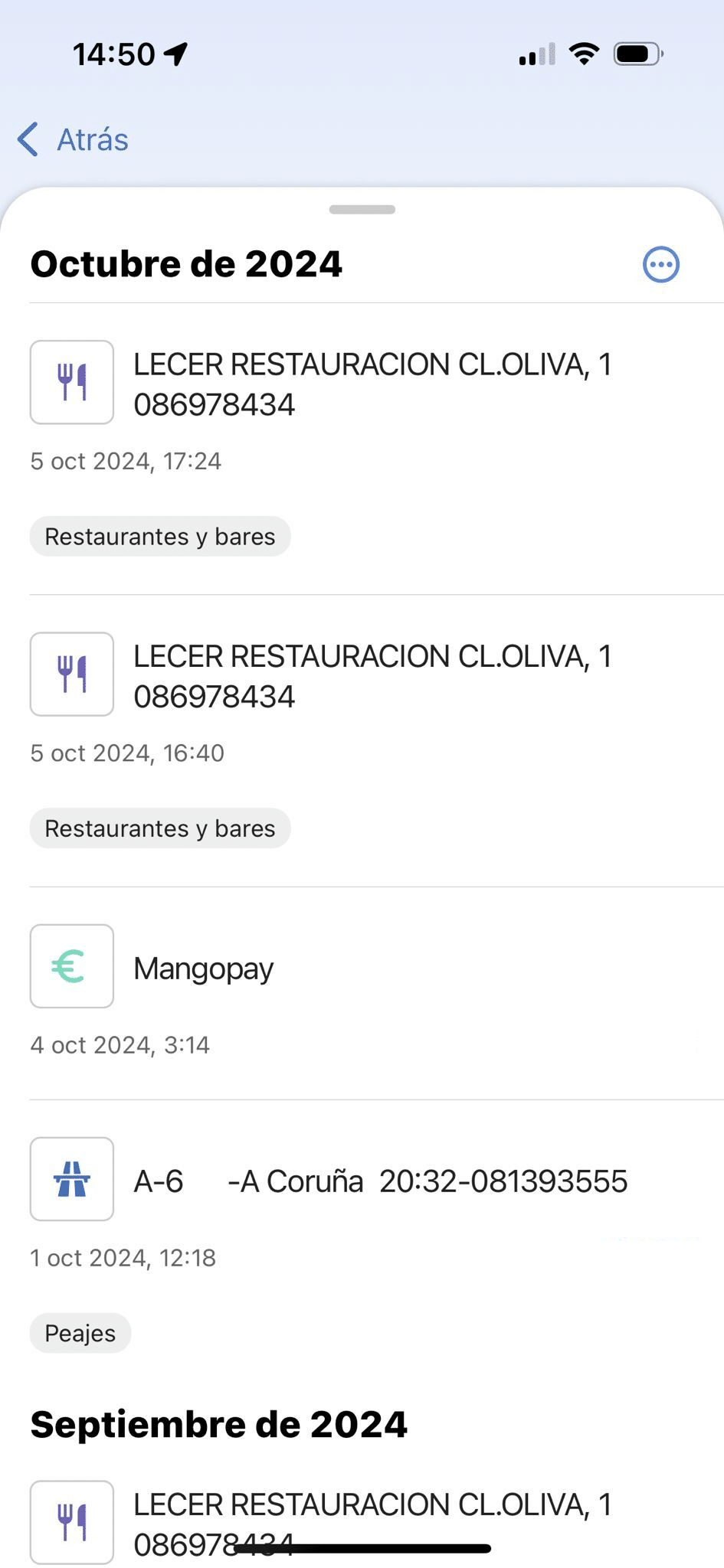This screenshot has width=724, height=1568.
Task: Open the LECER RESTAURACION transaction from 17:24
Action: coord(372,384)
